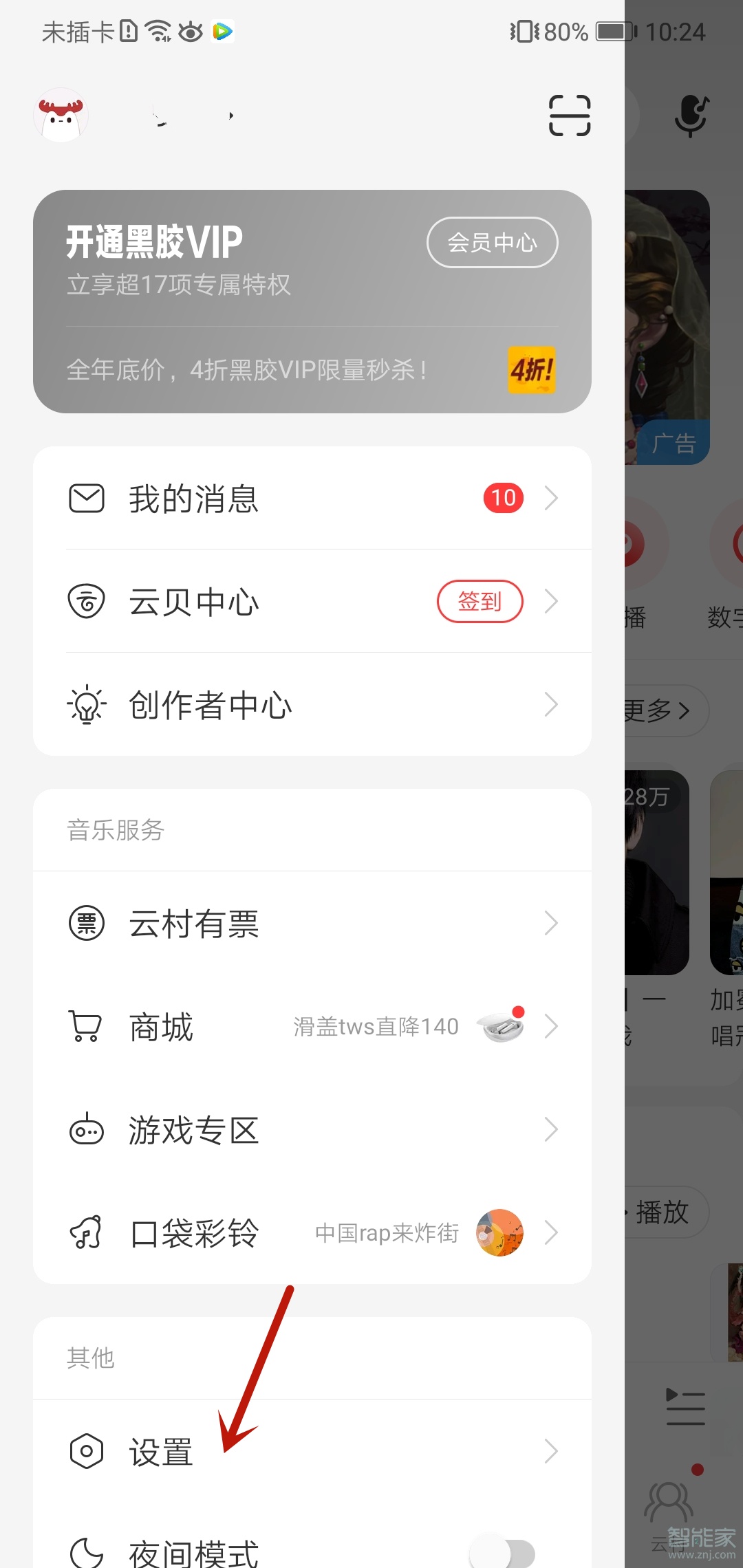Open 游戏专区 via the game controller icon

pos(86,1129)
